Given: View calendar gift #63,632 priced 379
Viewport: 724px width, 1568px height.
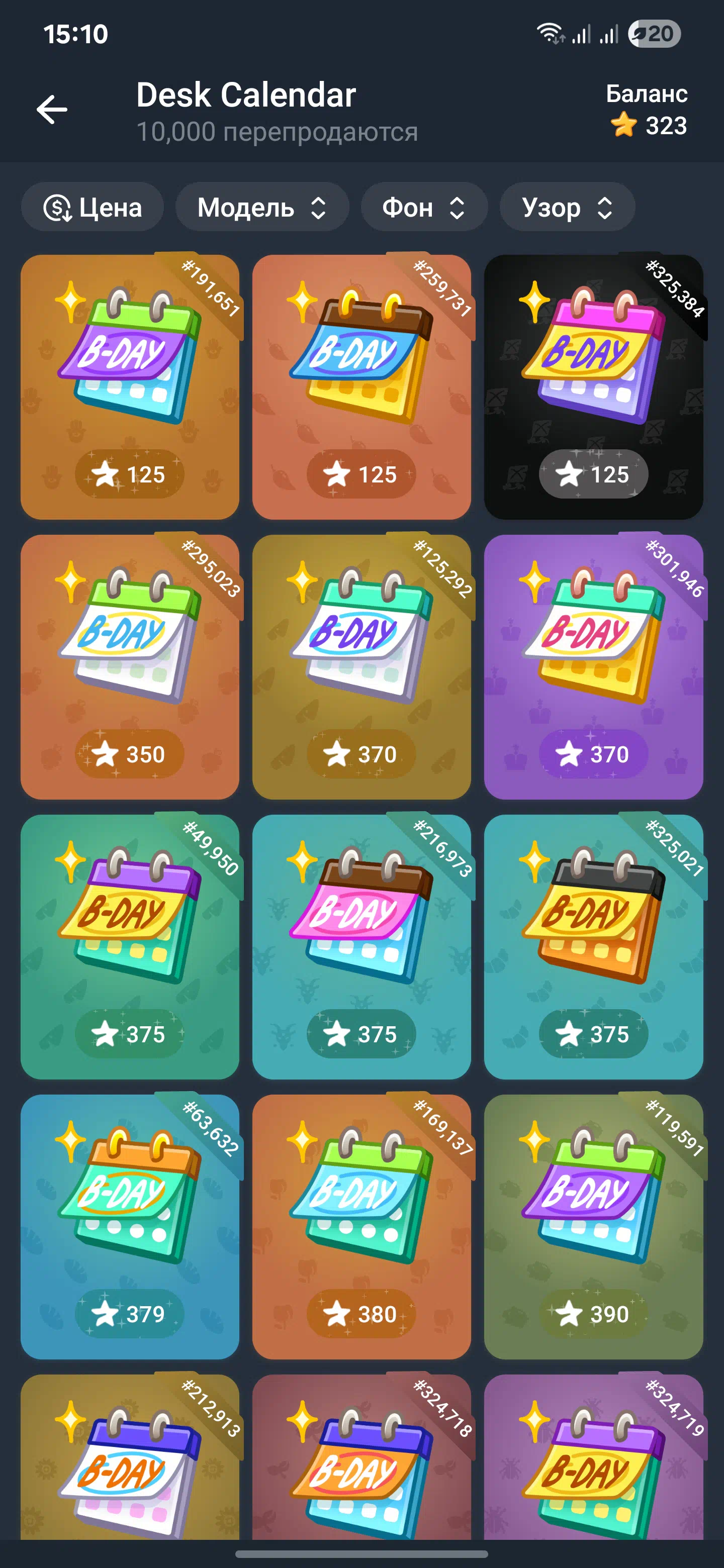Looking at the screenshot, I should [x=130, y=1227].
